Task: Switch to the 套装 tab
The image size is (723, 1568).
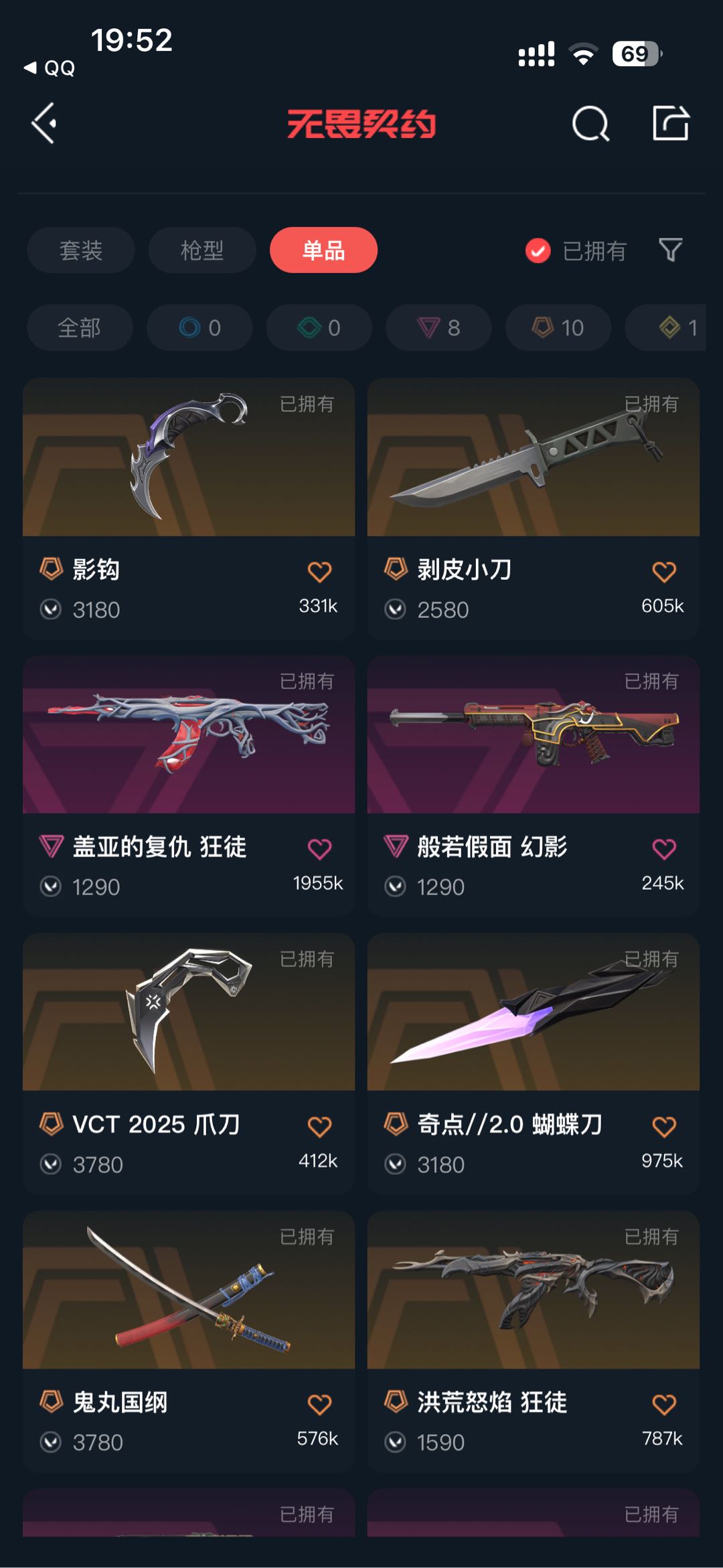Action: point(81,250)
